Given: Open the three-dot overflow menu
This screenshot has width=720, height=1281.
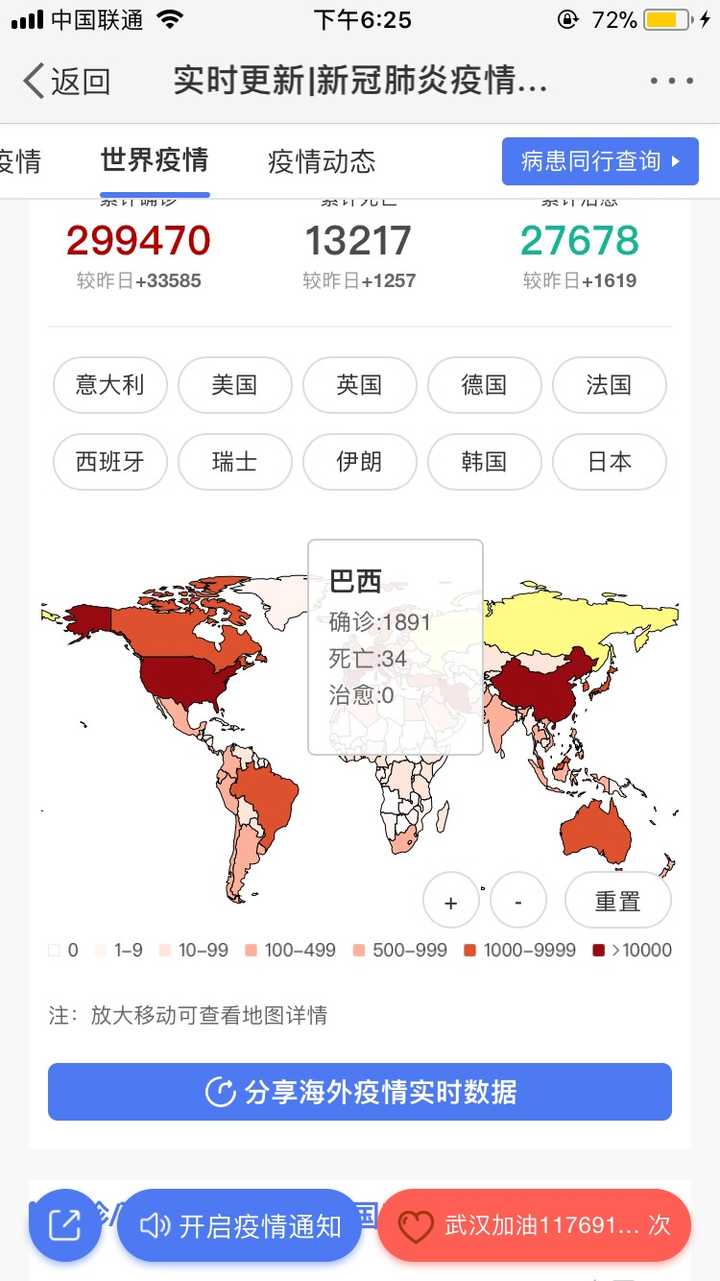Looking at the screenshot, I should [x=671, y=81].
